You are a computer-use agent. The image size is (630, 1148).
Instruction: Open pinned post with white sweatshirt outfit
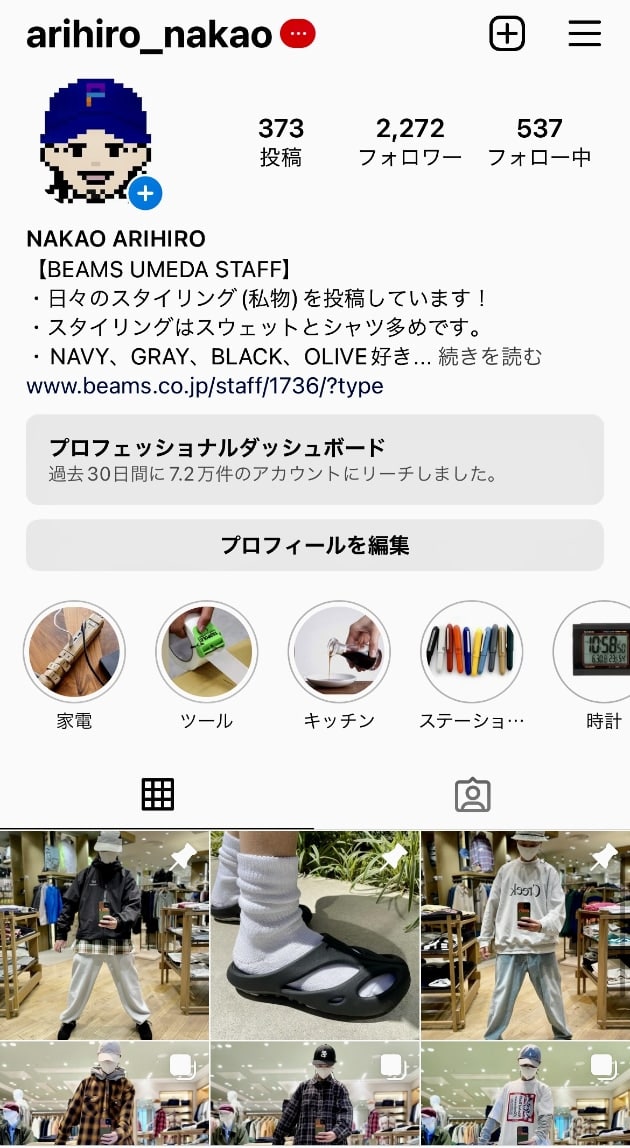pos(525,935)
